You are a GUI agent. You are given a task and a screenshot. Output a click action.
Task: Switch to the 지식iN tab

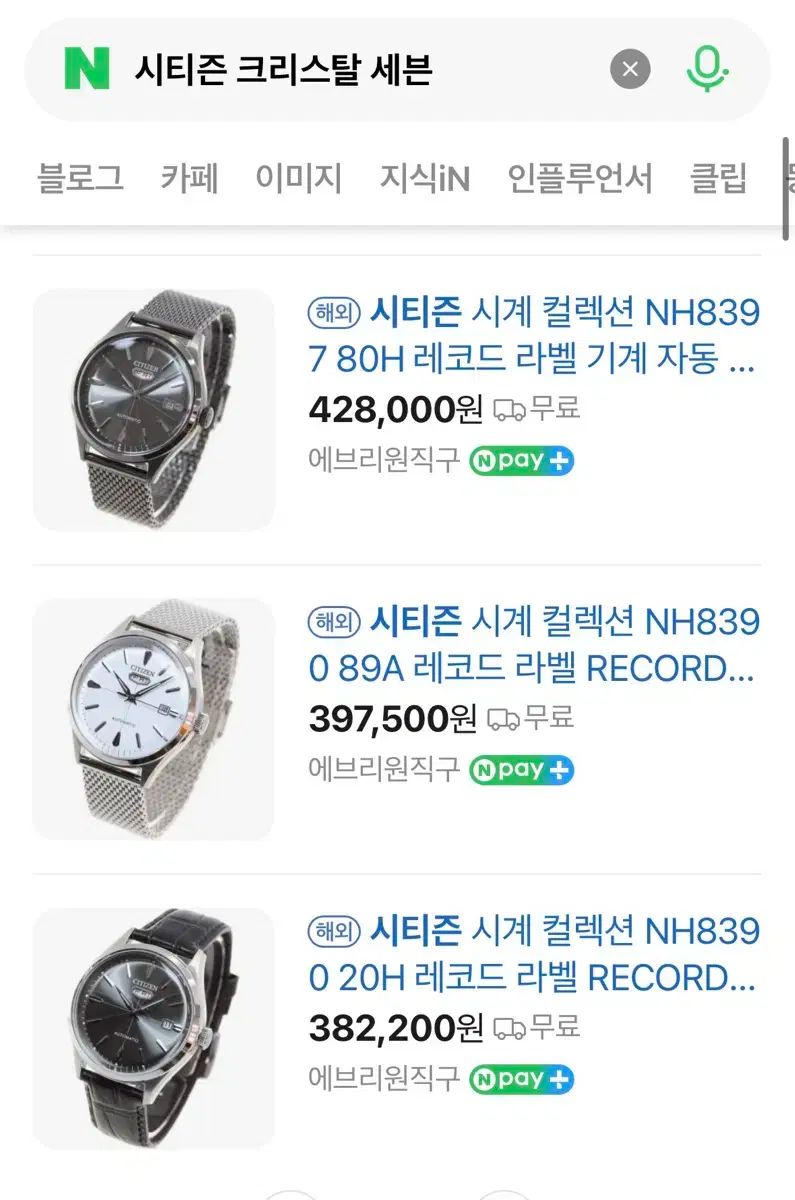click(x=424, y=178)
